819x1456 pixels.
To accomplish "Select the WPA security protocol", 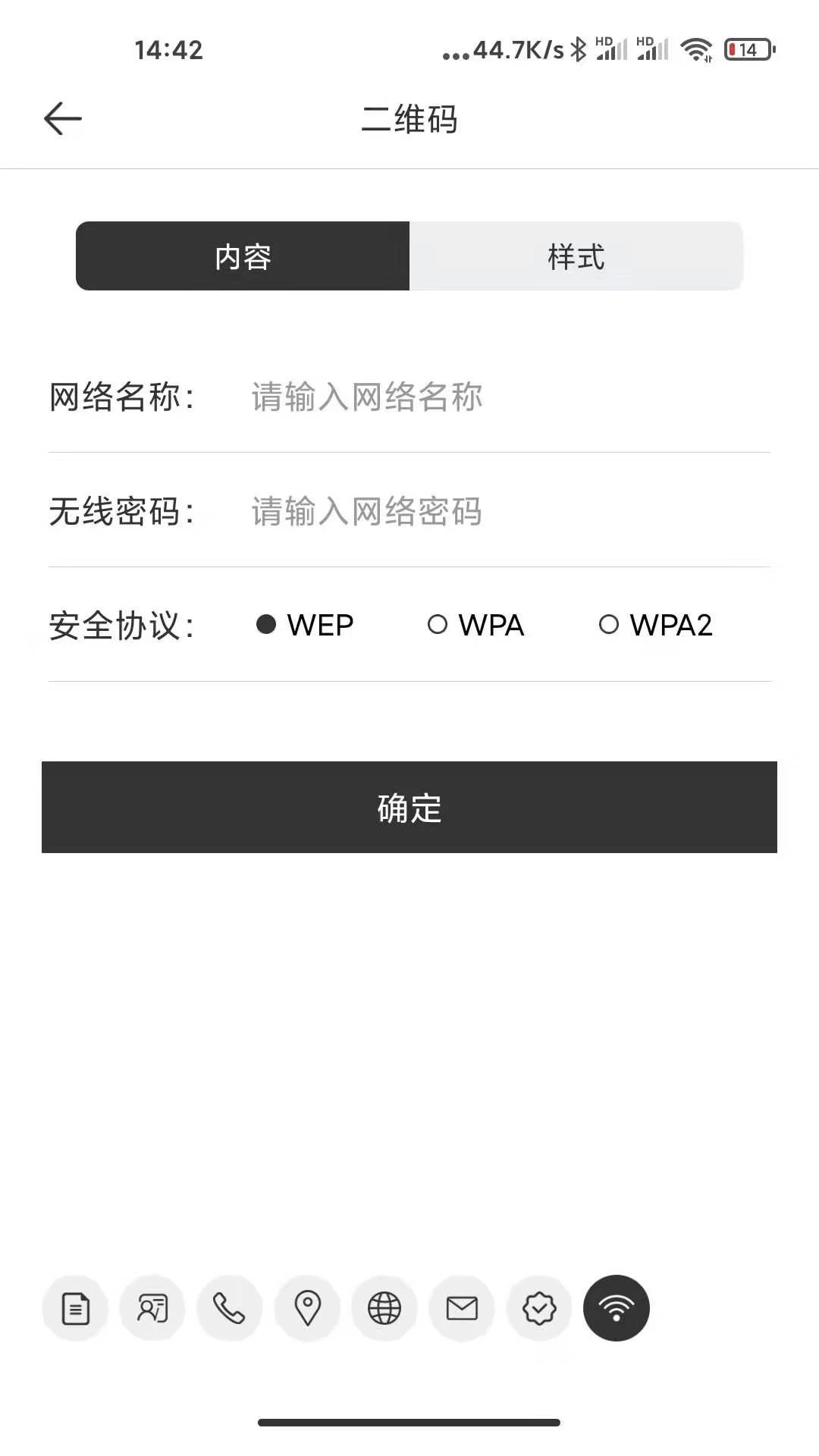I will pyautogui.click(x=475, y=624).
